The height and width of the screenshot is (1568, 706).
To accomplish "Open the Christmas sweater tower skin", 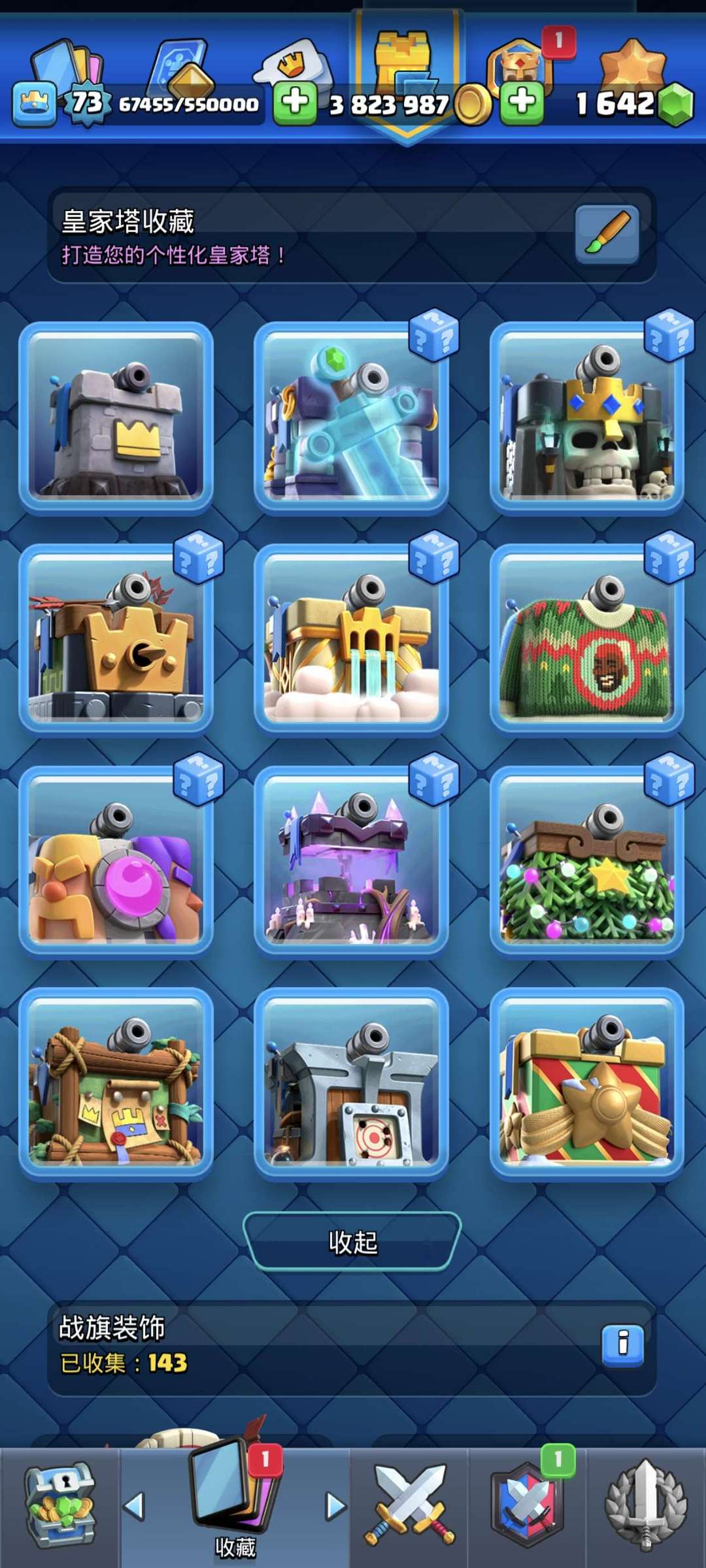I will tap(586, 640).
